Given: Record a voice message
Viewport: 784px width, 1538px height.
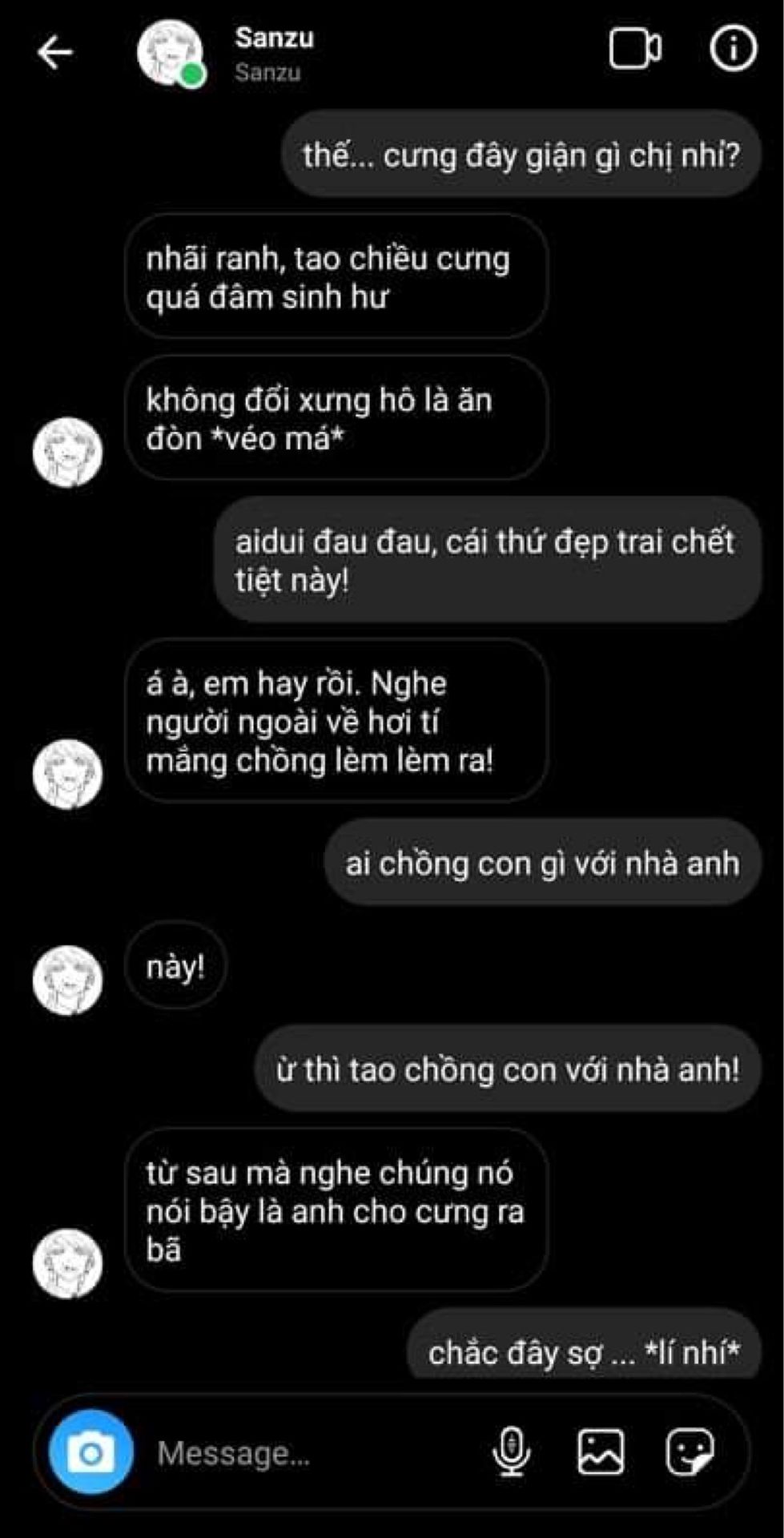Looking at the screenshot, I should [x=511, y=1451].
